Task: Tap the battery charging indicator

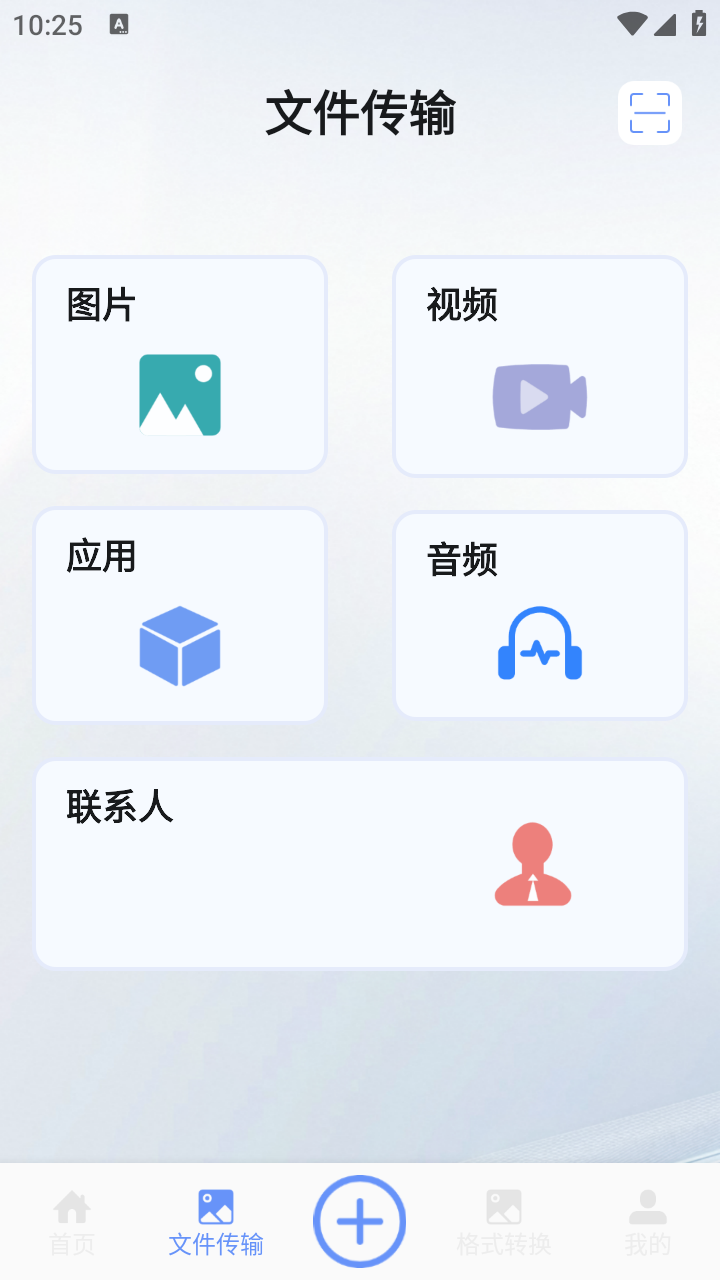Action: pyautogui.click(x=699, y=25)
